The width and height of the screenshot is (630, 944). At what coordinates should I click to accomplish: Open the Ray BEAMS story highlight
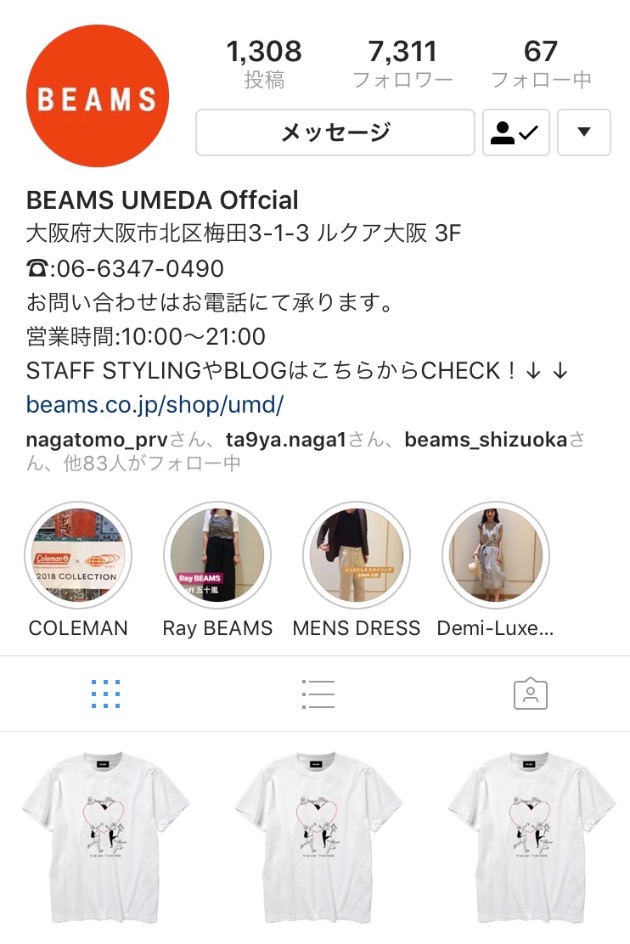click(217, 556)
